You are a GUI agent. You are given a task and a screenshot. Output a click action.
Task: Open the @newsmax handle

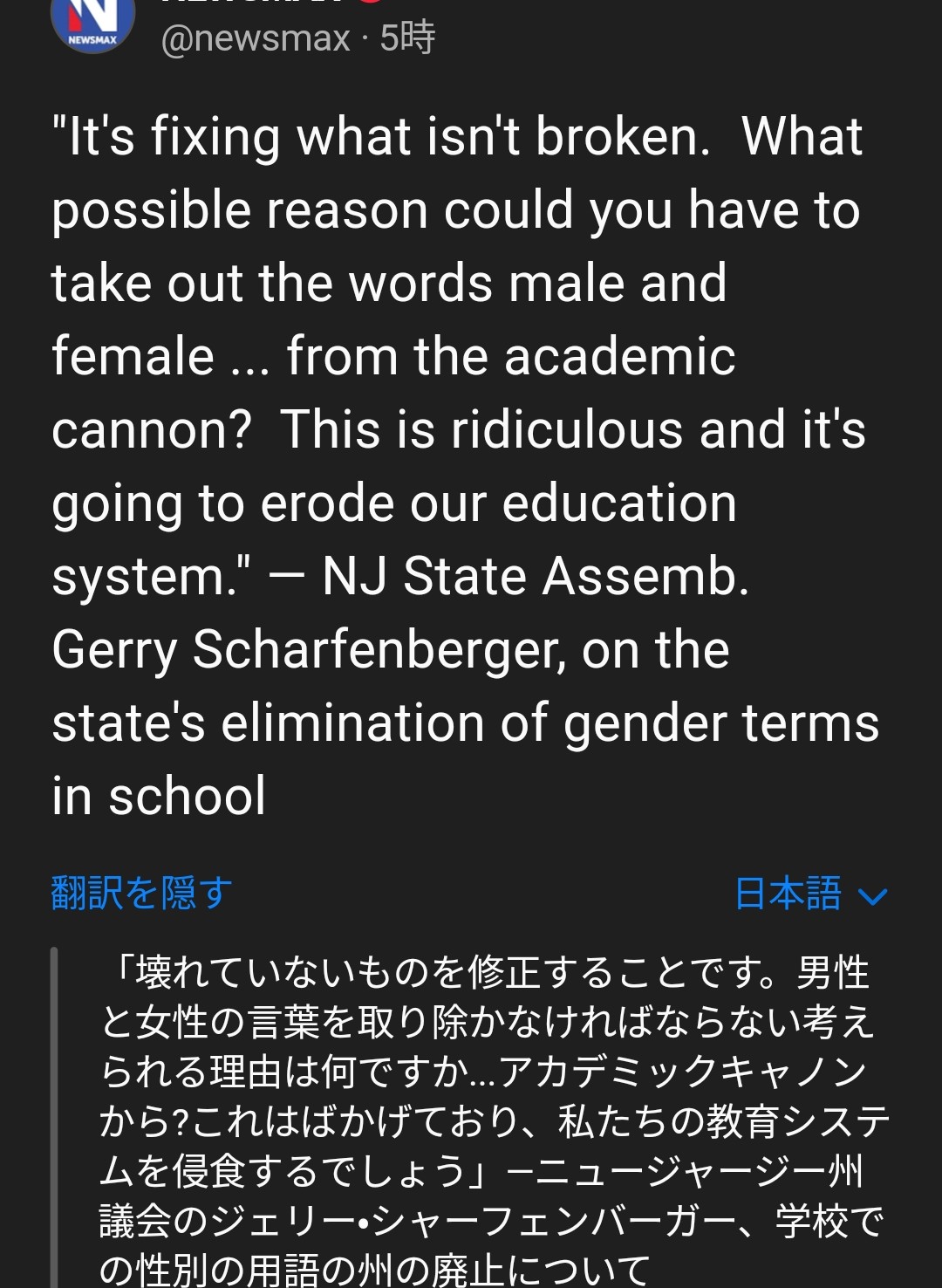point(255,38)
